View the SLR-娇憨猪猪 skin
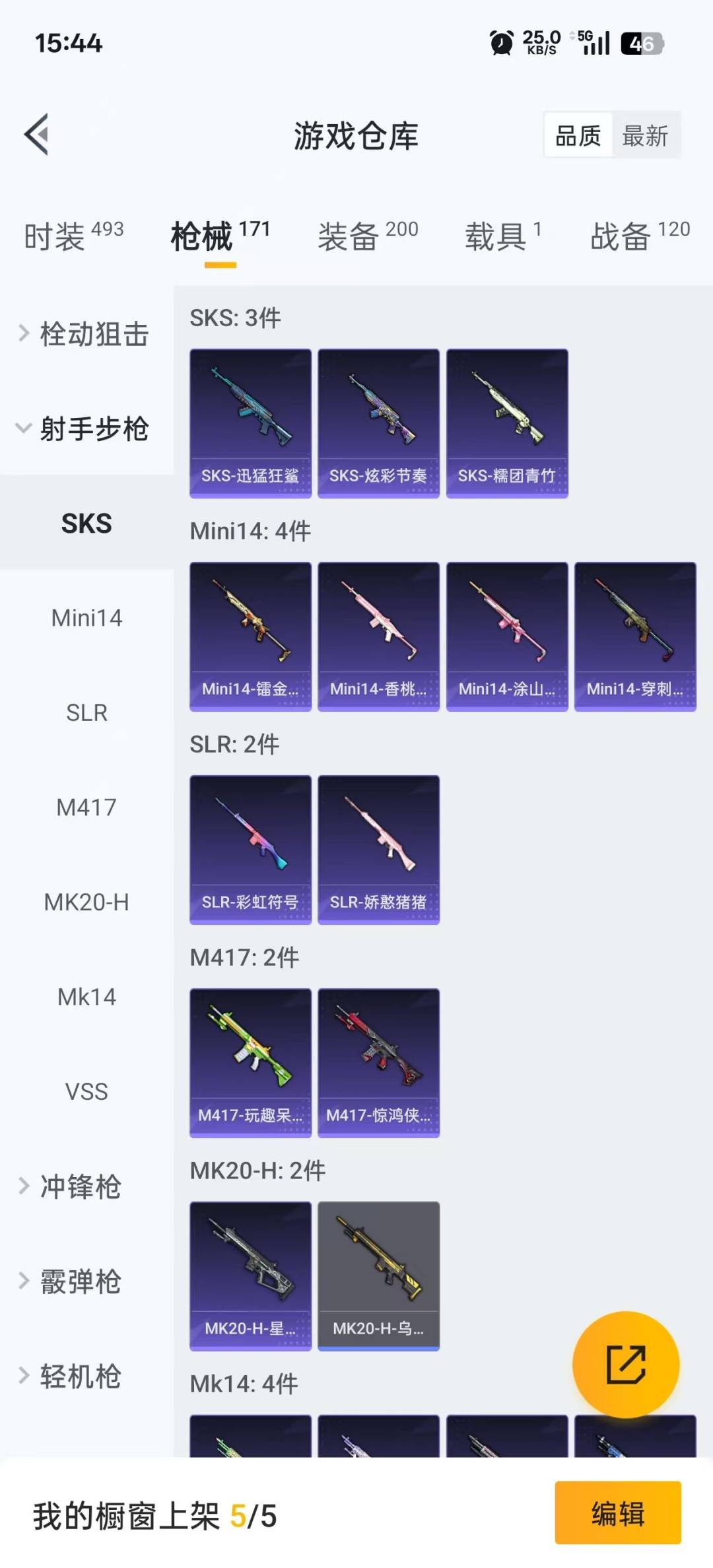The height and width of the screenshot is (1568, 713). coord(378,850)
